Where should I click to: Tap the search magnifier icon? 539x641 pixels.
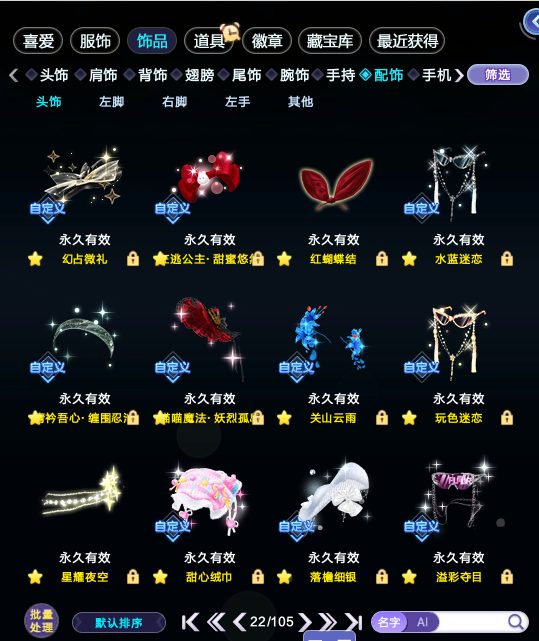click(516, 622)
